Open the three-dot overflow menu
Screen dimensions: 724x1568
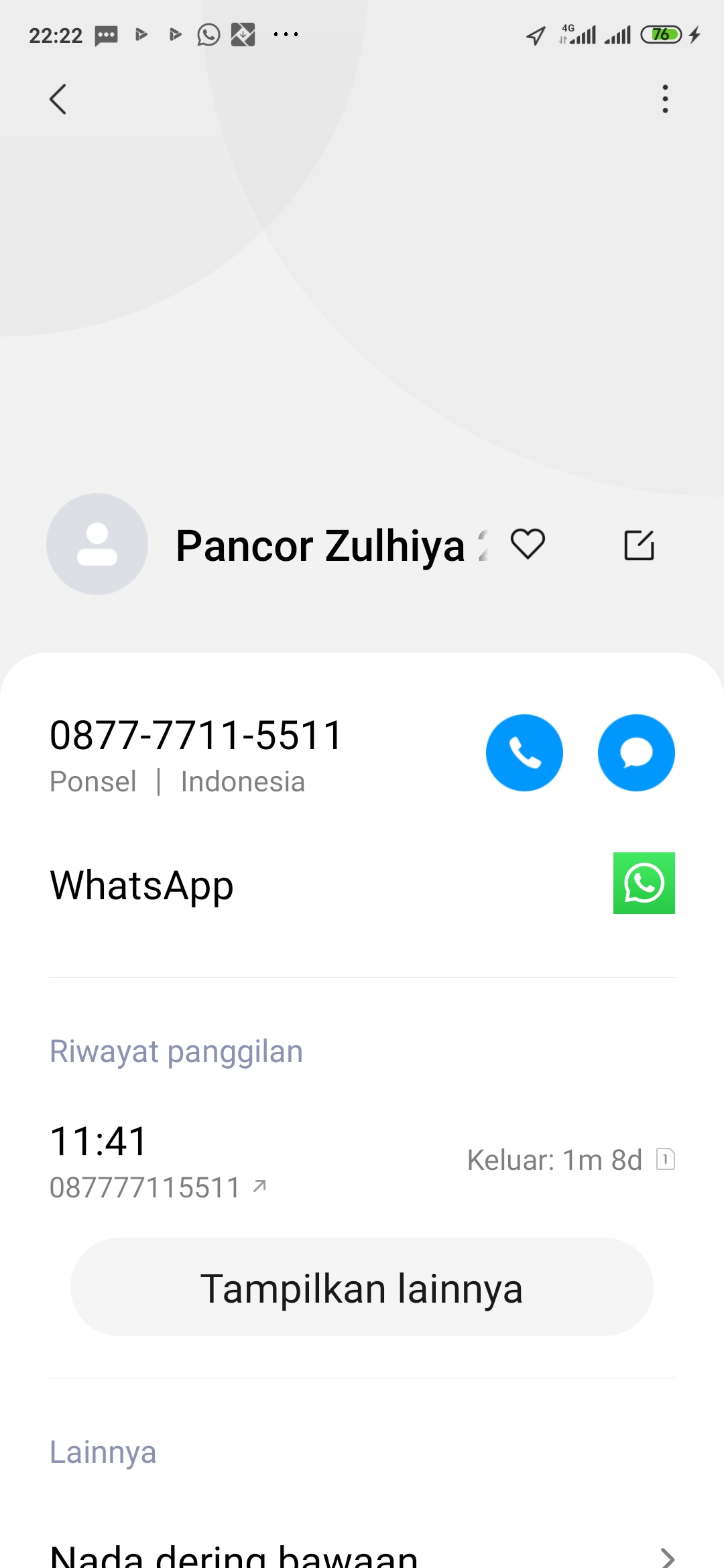(664, 99)
